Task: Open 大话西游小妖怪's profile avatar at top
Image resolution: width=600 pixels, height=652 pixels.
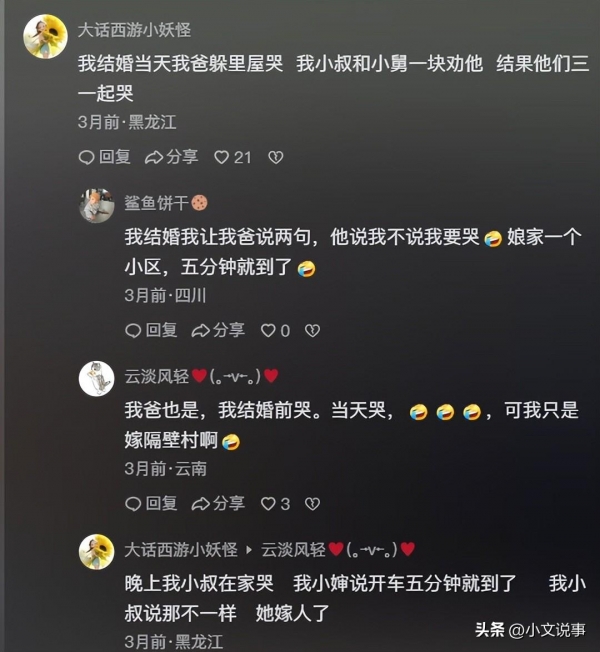Action: [45, 37]
